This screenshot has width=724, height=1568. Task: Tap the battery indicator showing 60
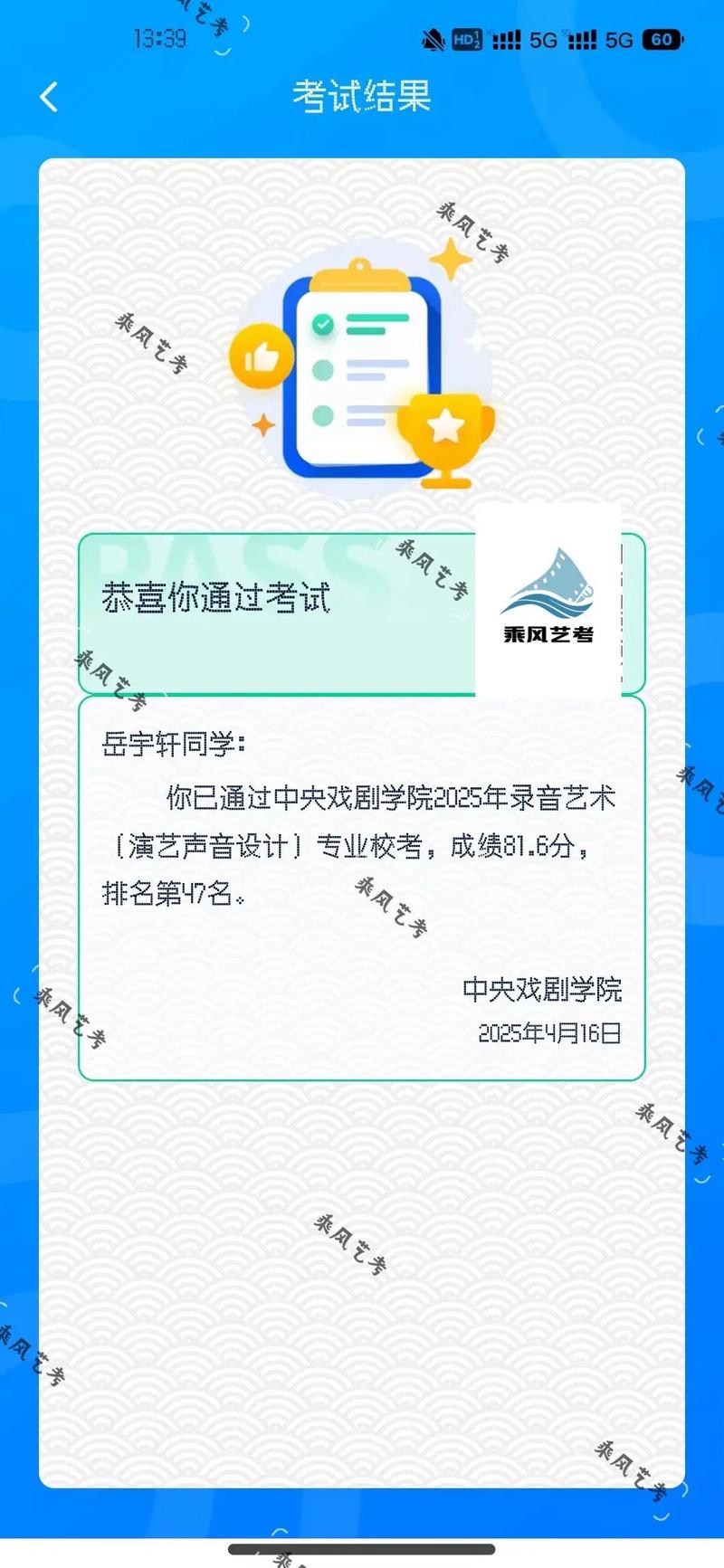click(x=660, y=41)
